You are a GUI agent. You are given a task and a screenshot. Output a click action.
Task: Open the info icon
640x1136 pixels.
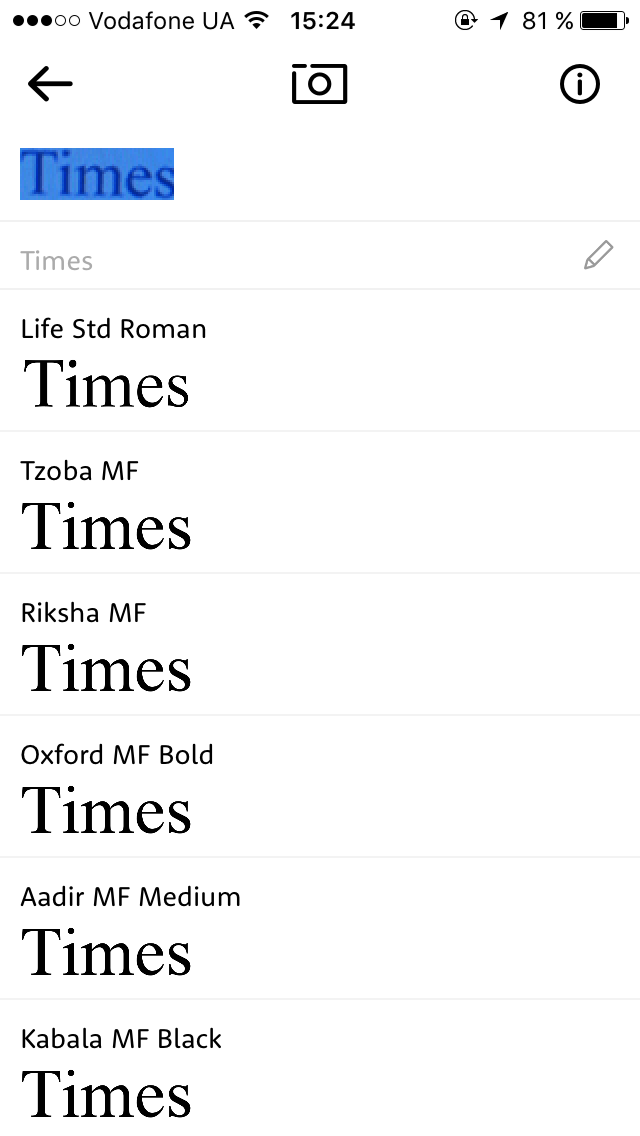coord(579,85)
